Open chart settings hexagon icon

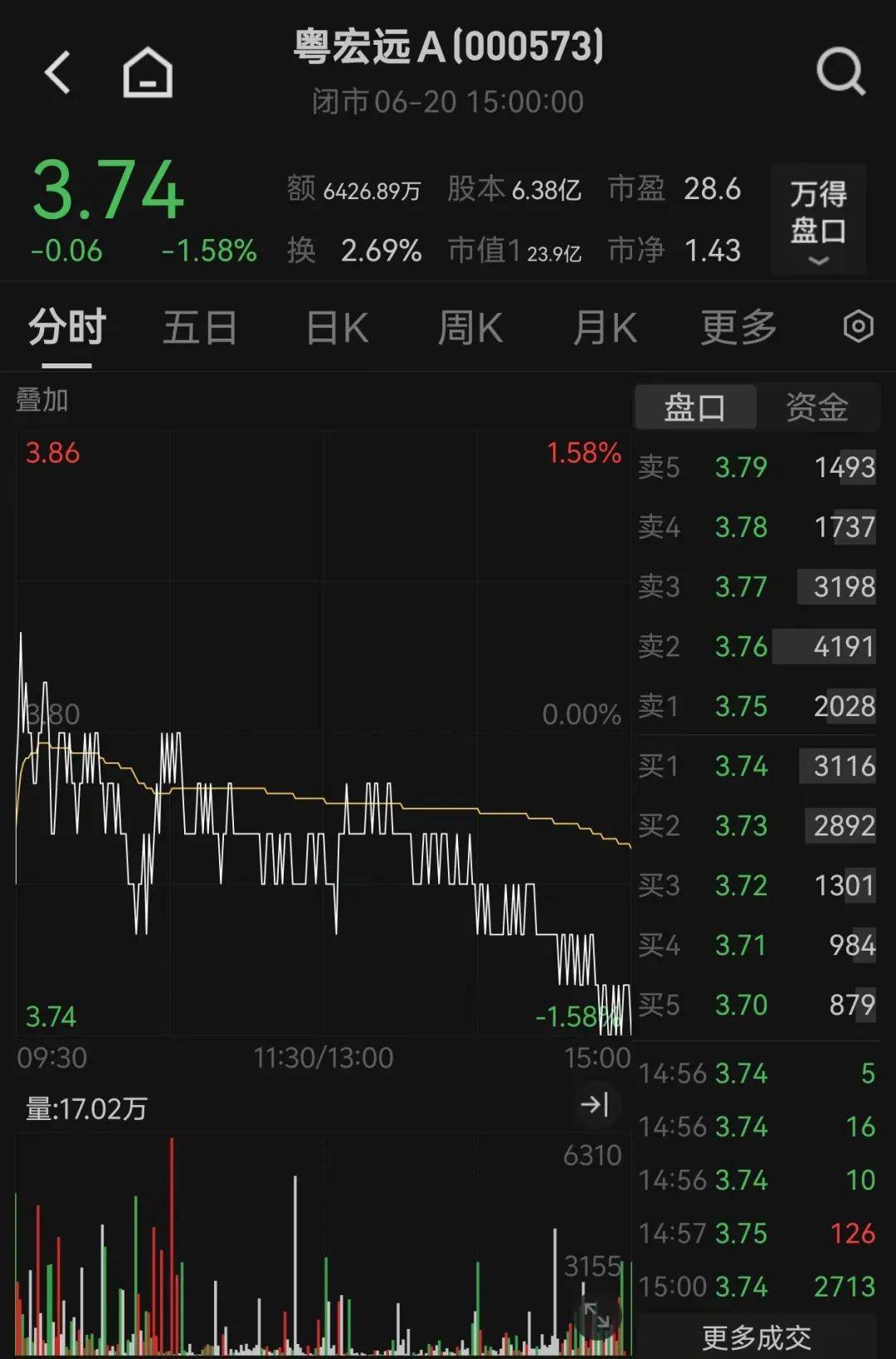(858, 327)
